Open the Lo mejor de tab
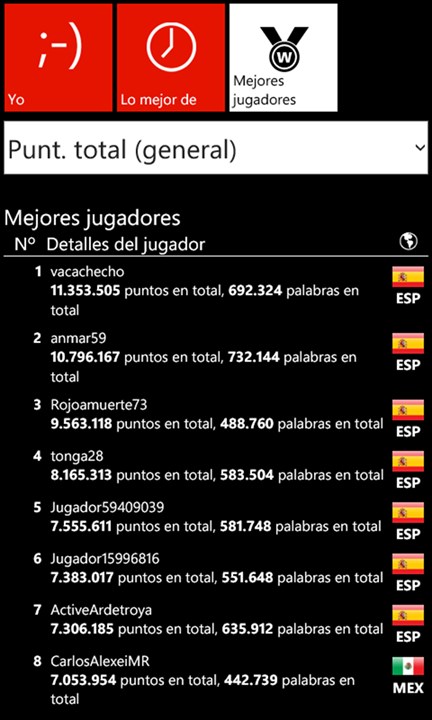The width and height of the screenshot is (432, 720). tap(171, 57)
